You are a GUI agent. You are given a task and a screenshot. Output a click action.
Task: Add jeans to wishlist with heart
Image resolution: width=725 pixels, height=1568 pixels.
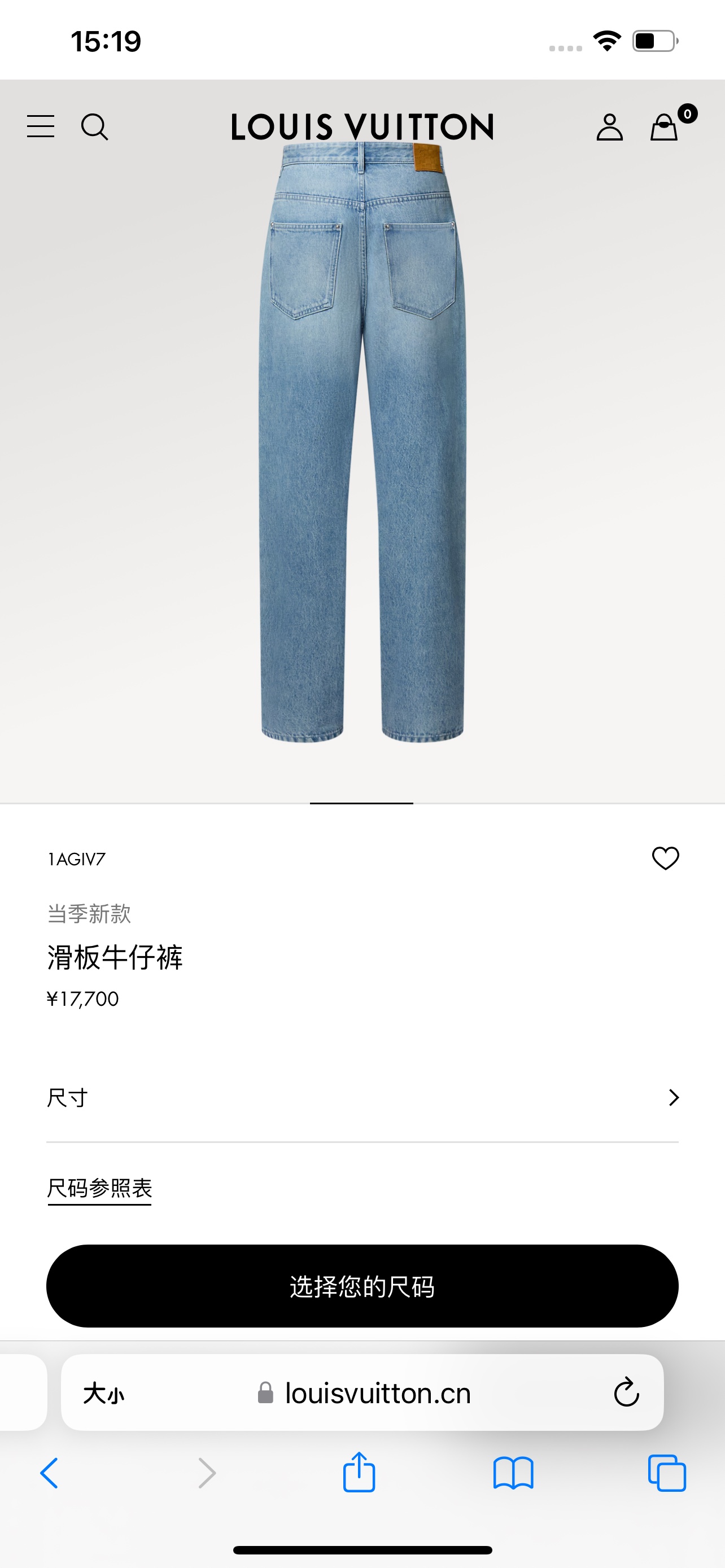[x=665, y=859]
